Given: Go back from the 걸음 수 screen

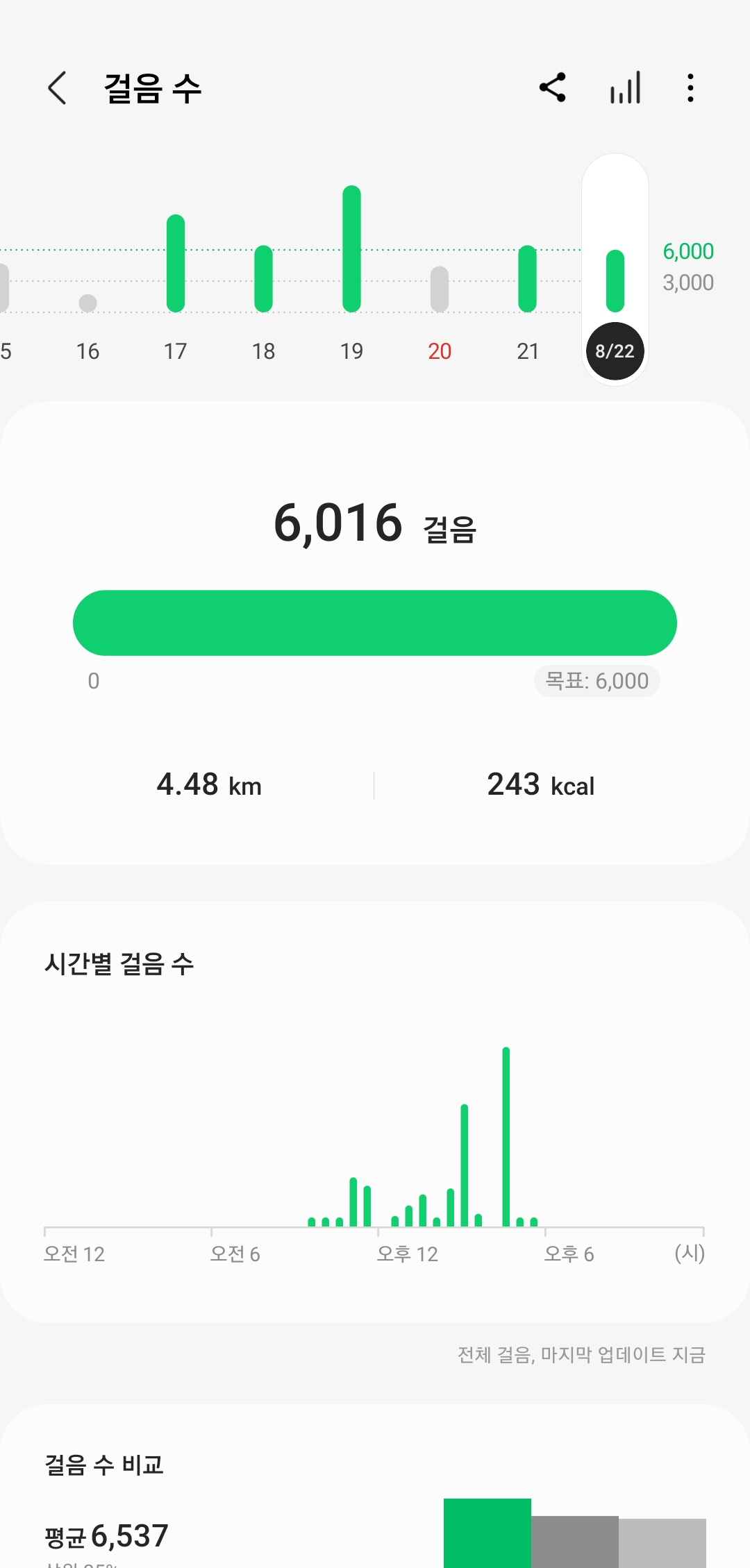Looking at the screenshot, I should pyautogui.click(x=58, y=88).
